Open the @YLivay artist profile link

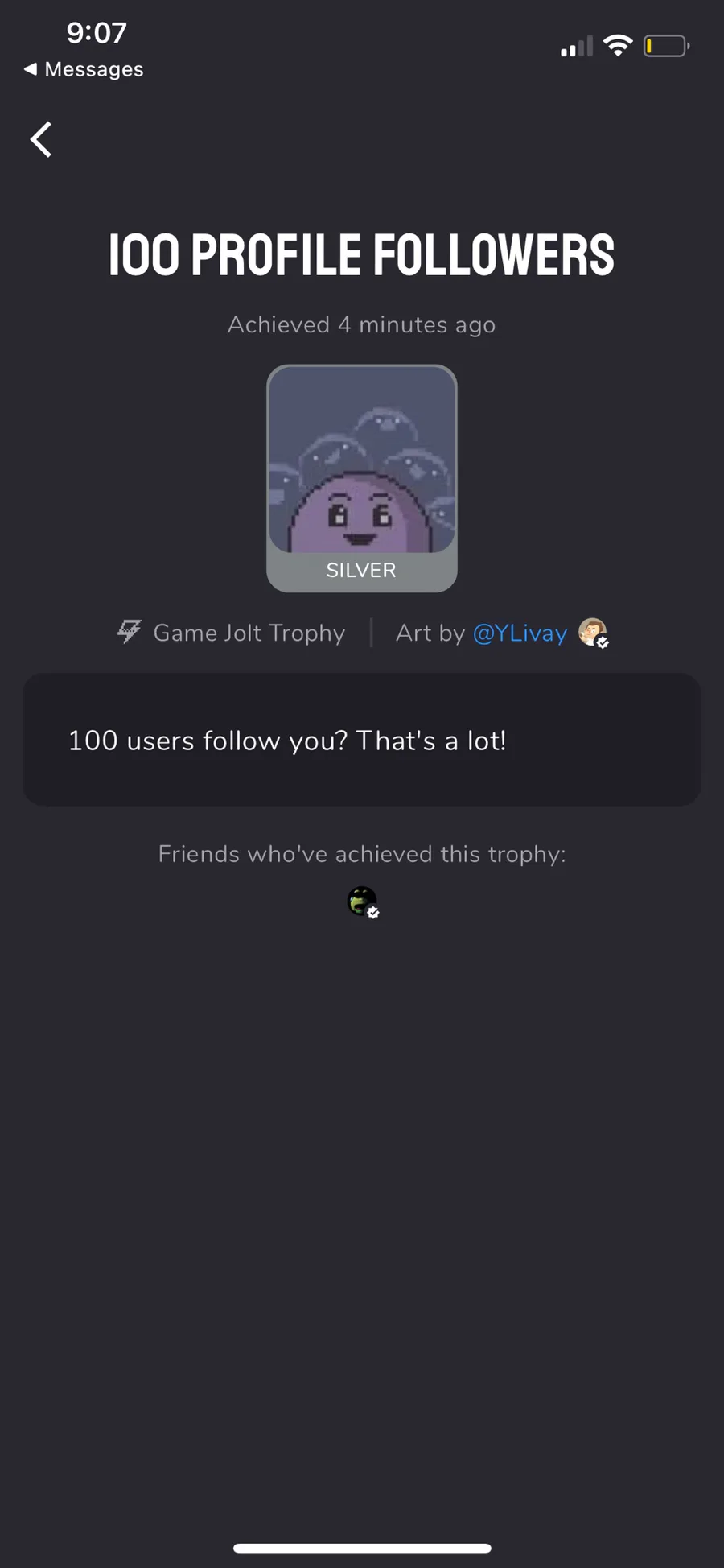point(520,633)
